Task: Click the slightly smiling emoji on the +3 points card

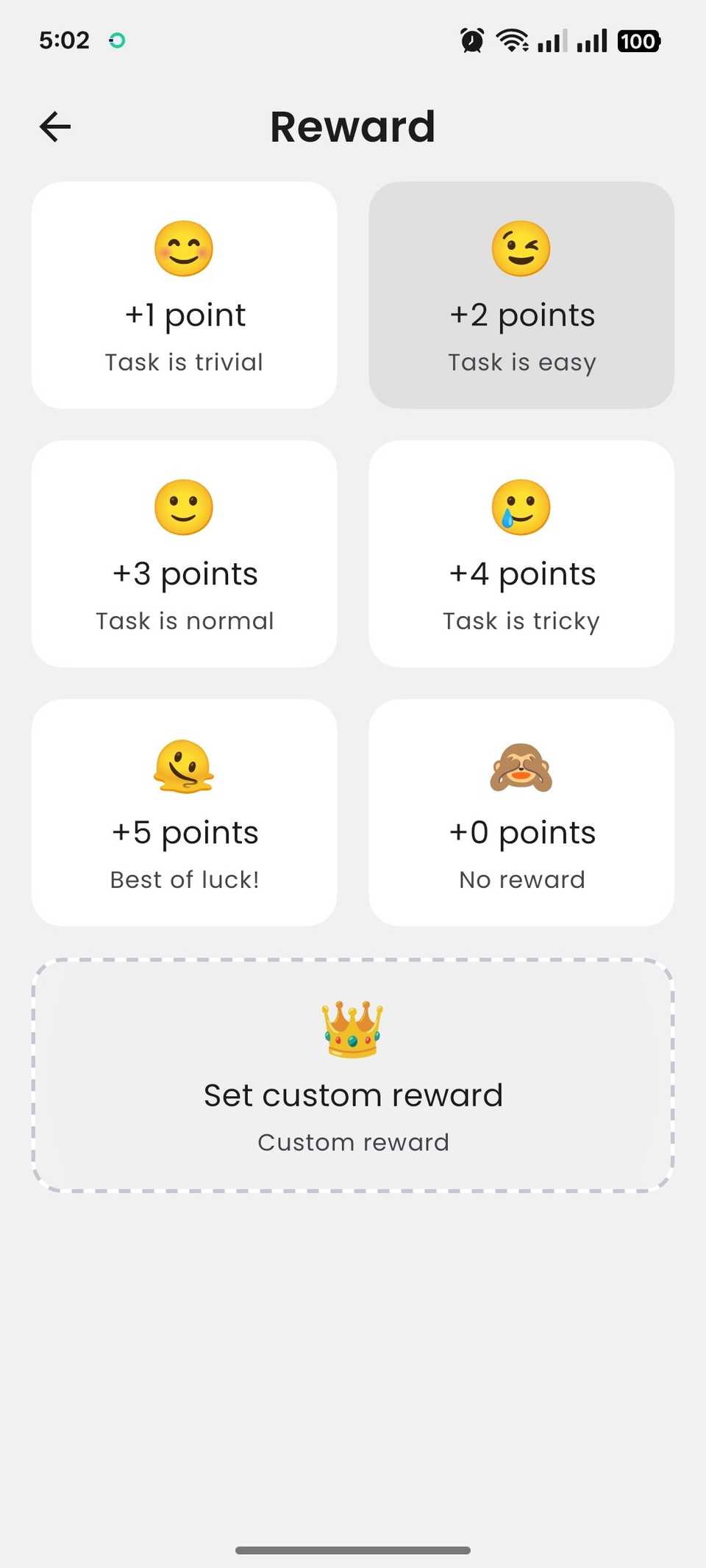Action: click(184, 507)
